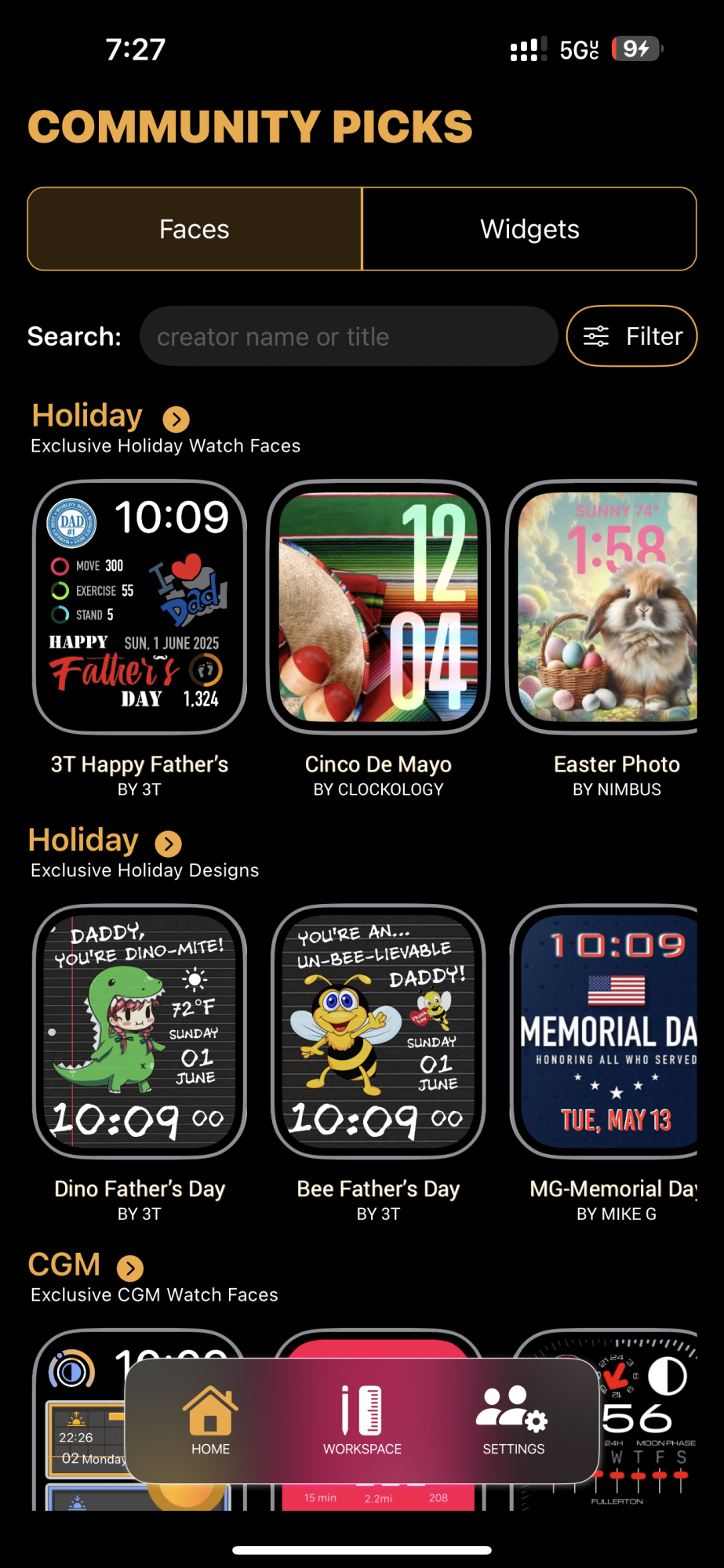Expand the CGM Watch Faces section arrow
This screenshot has width=724, height=1568.
(130, 1268)
